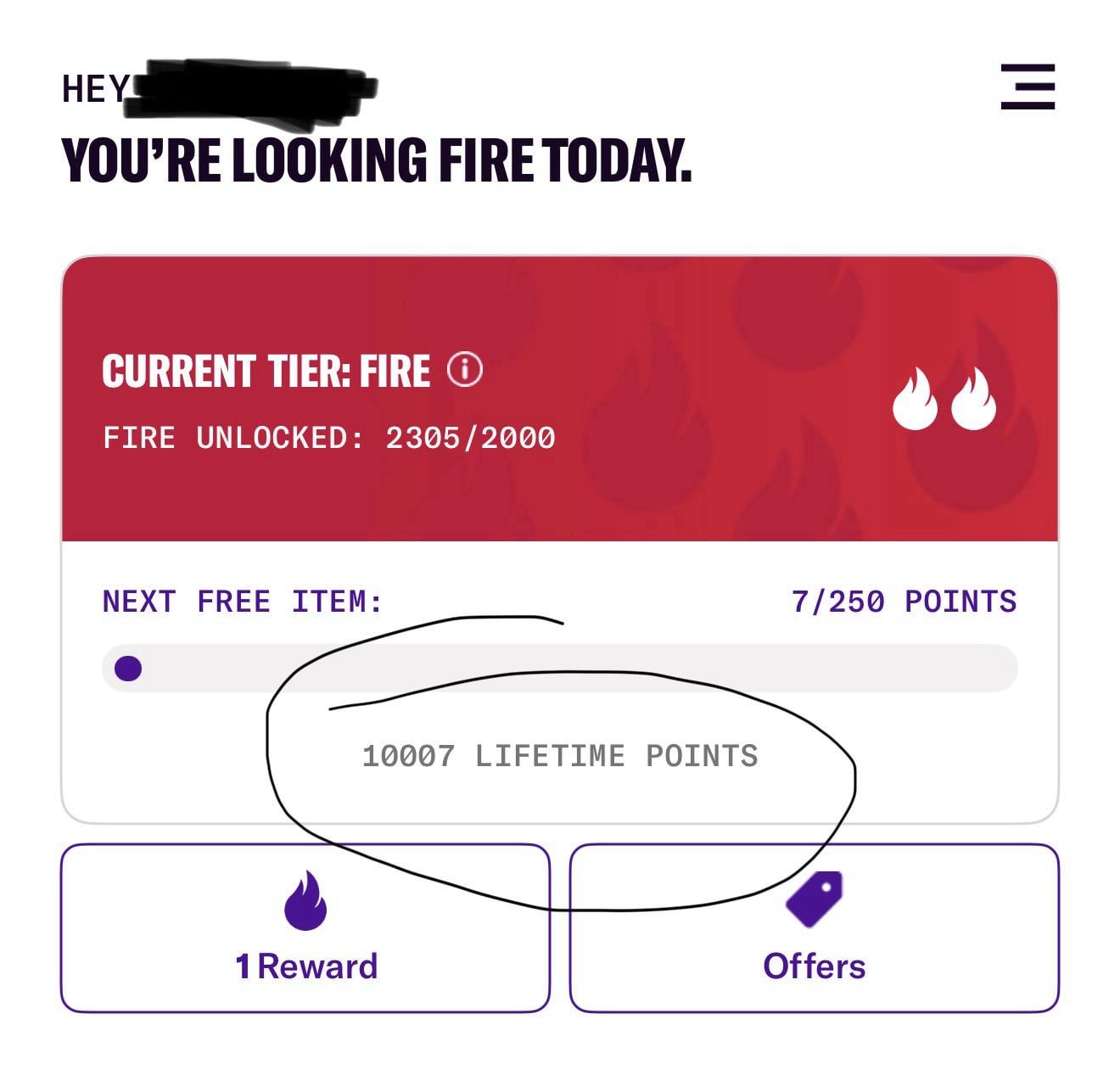Open the Offers button

[x=814, y=928]
